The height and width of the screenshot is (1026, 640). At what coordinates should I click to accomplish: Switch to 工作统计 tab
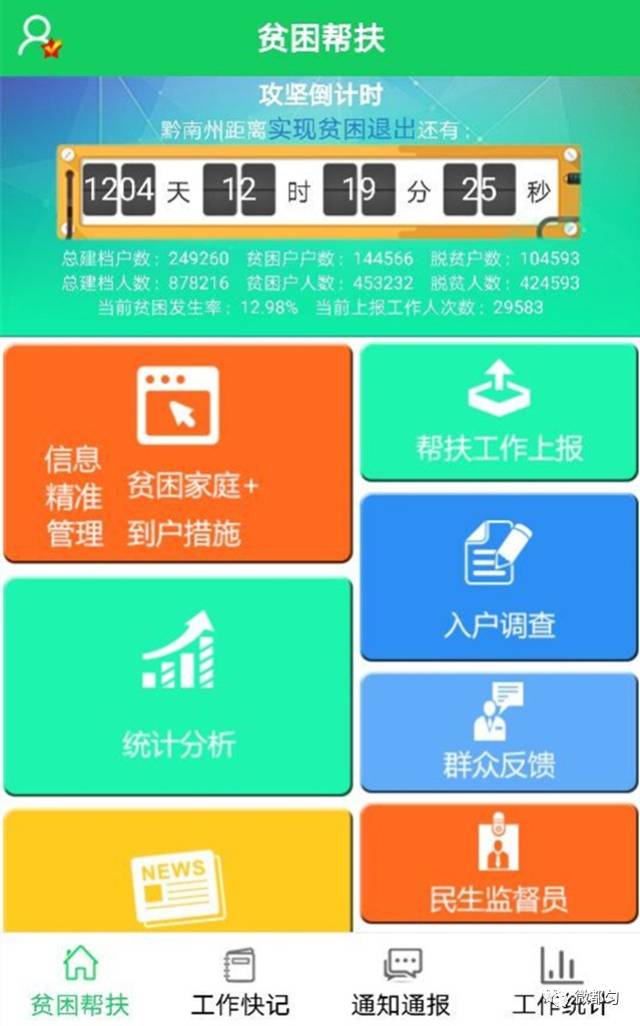(561, 980)
